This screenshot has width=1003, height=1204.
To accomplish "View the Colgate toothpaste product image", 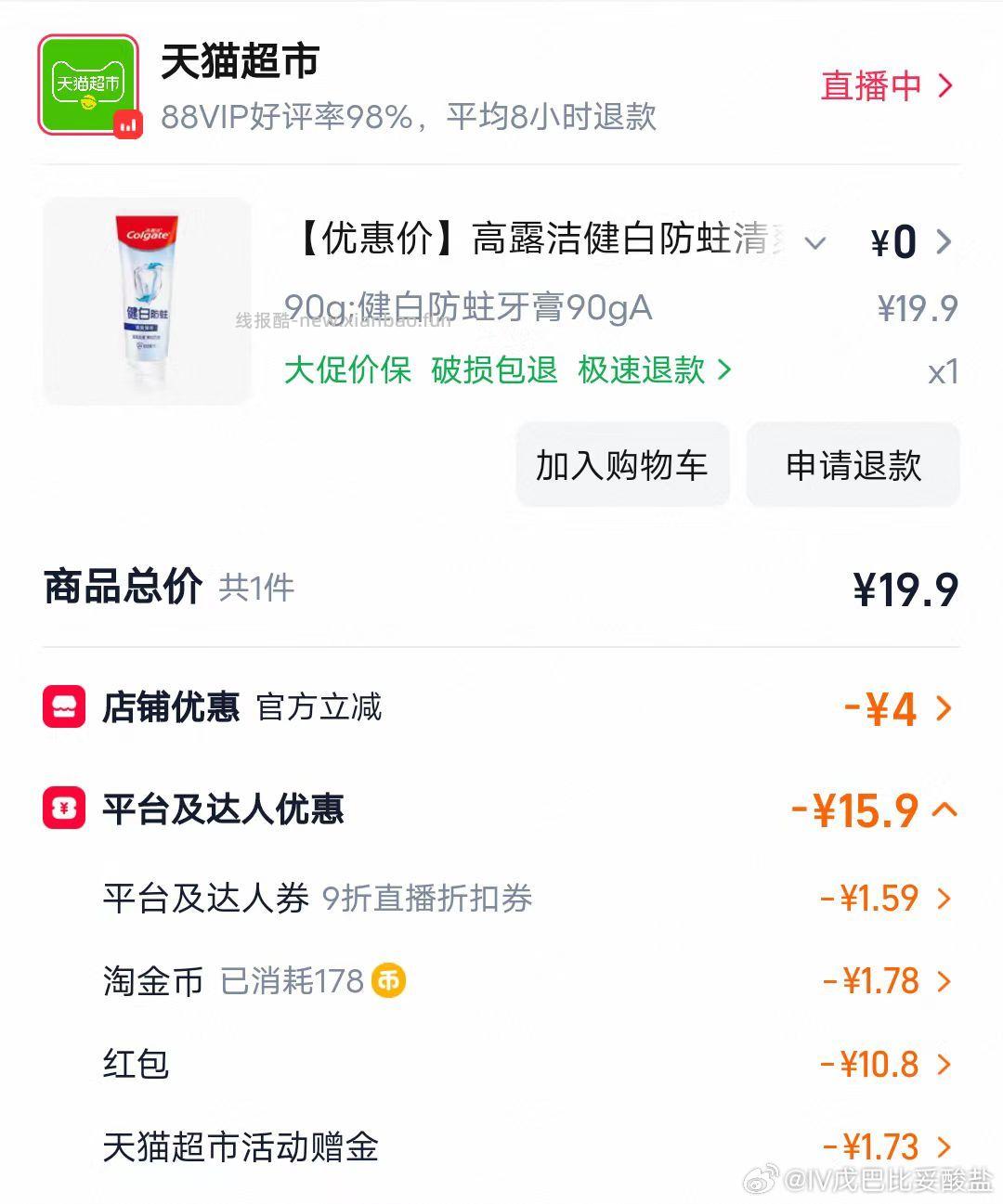I will tap(144, 297).
